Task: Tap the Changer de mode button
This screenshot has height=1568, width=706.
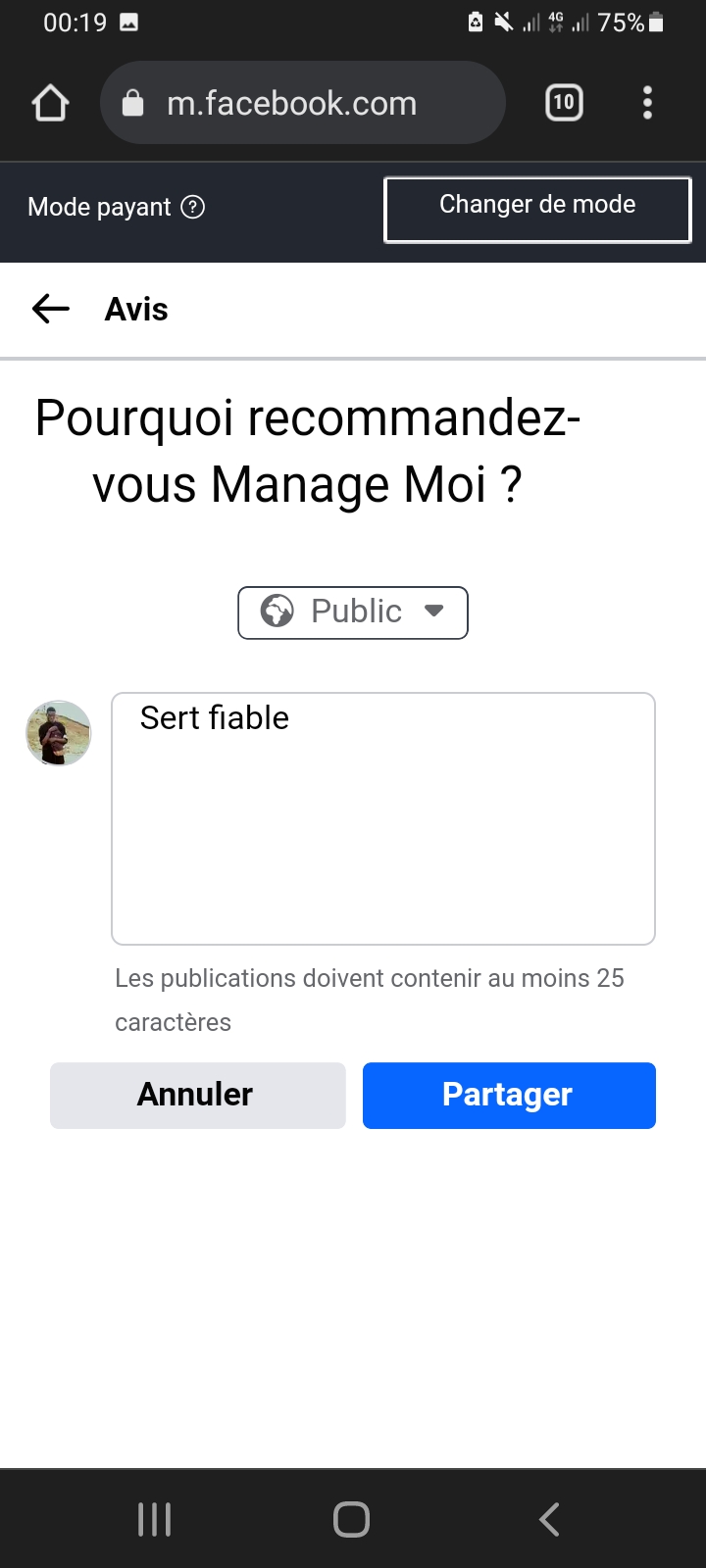Action: click(x=537, y=209)
